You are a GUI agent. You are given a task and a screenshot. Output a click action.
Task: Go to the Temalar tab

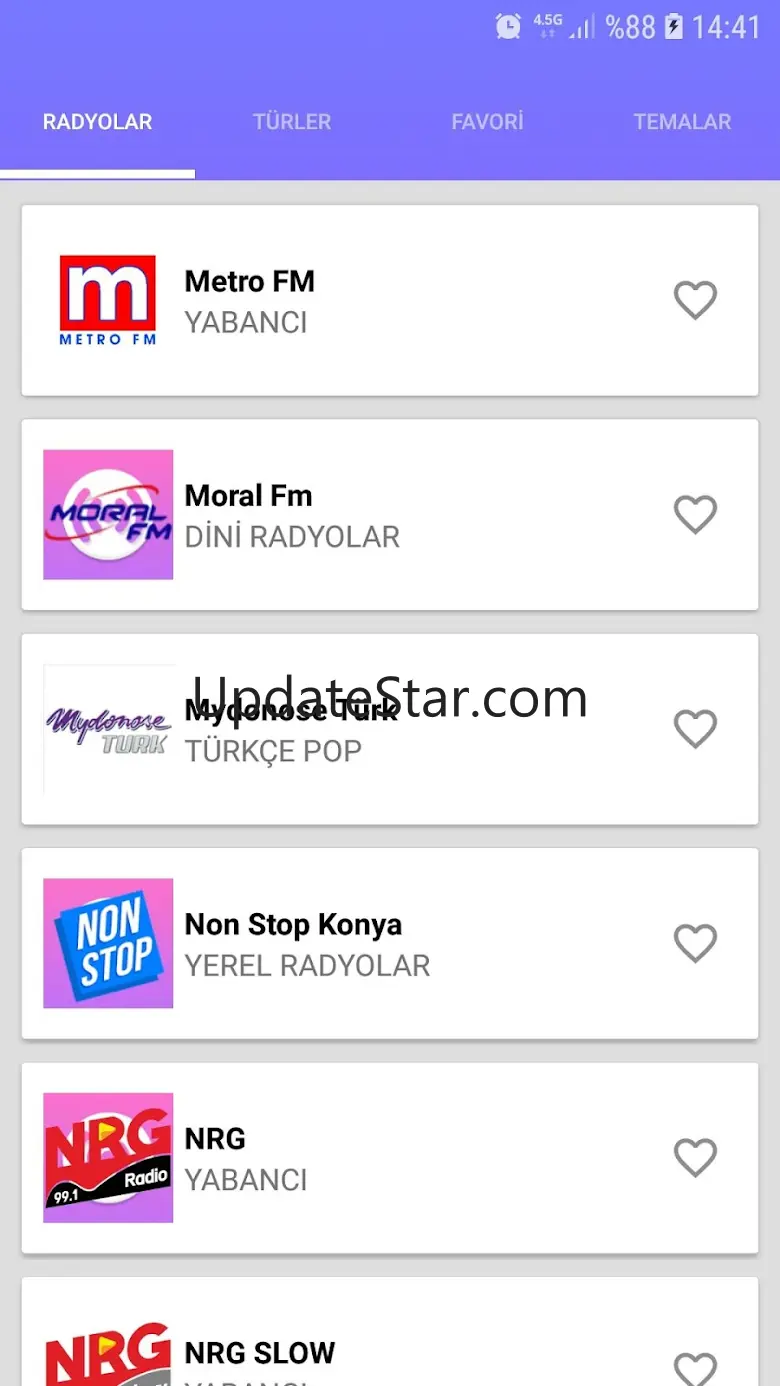click(682, 122)
